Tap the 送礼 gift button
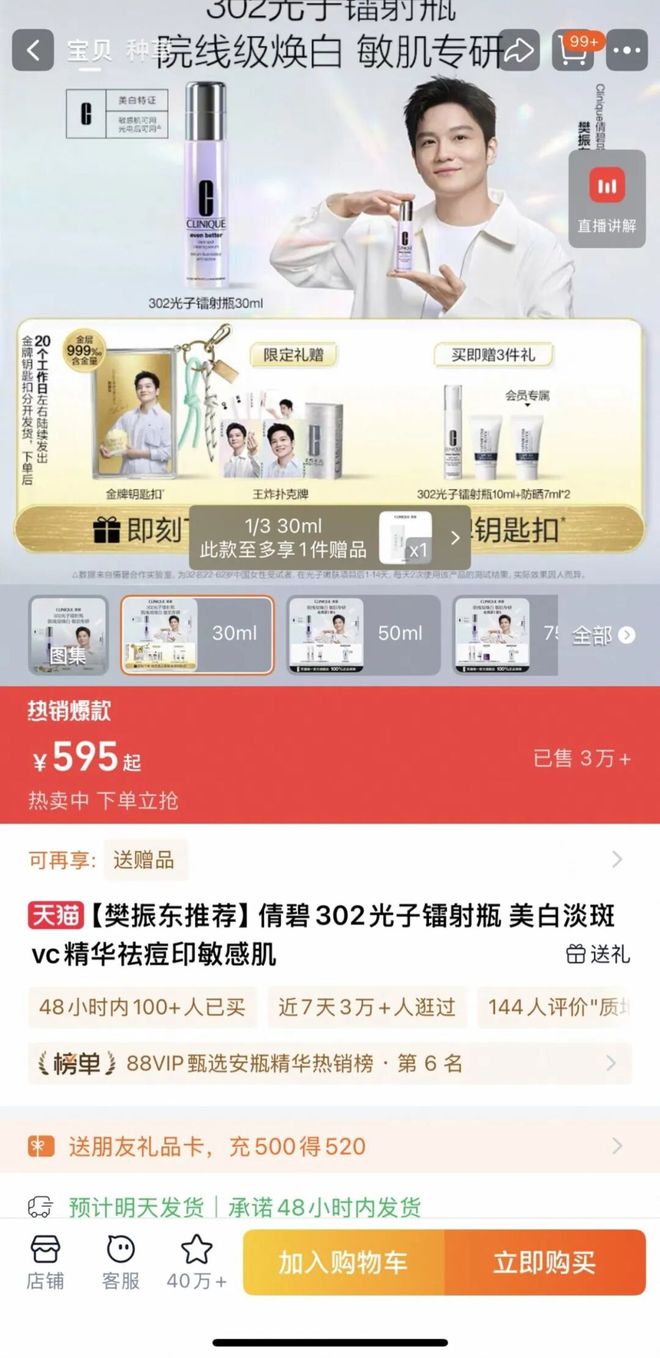 [x=598, y=954]
